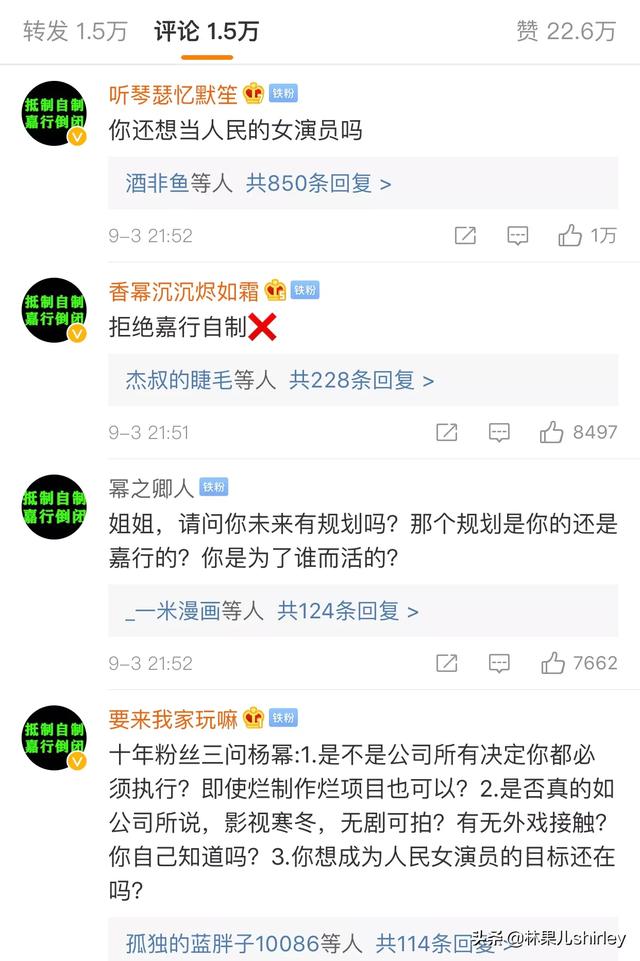Repost 听琴瑟忆默笙's comment
Screen dimensions: 640x961
(x=465, y=236)
